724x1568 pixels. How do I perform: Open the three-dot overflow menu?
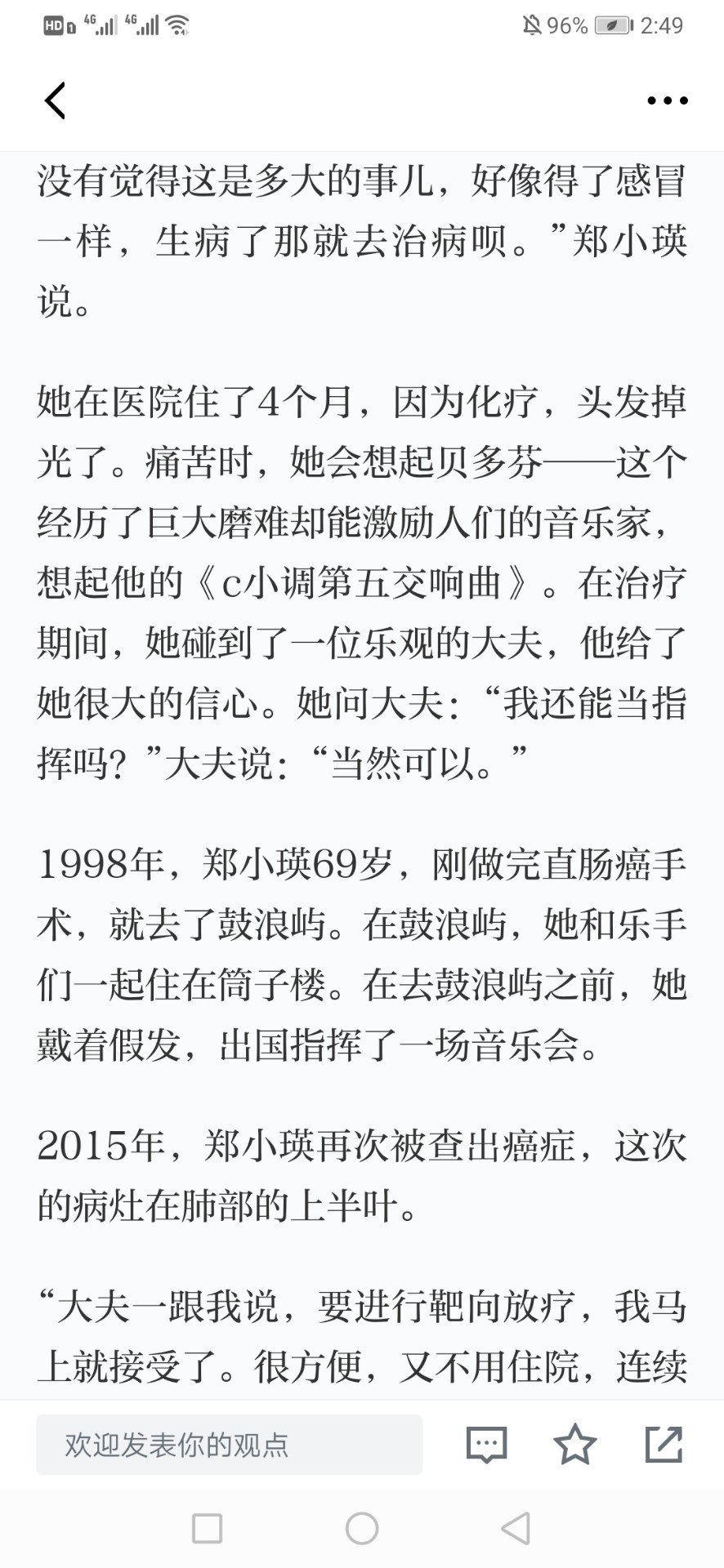click(667, 100)
